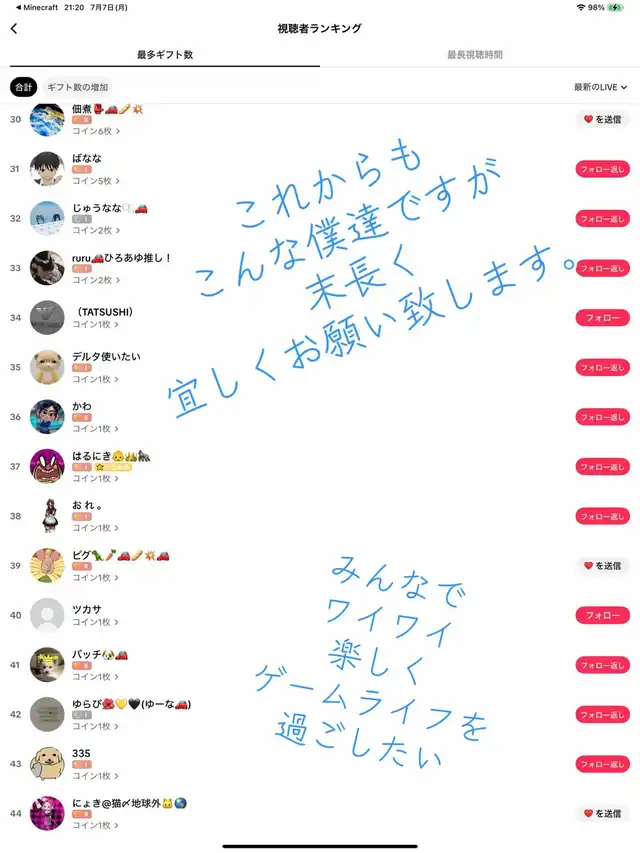
Task: View coin details for じゅうなな
Action: tap(96, 231)
